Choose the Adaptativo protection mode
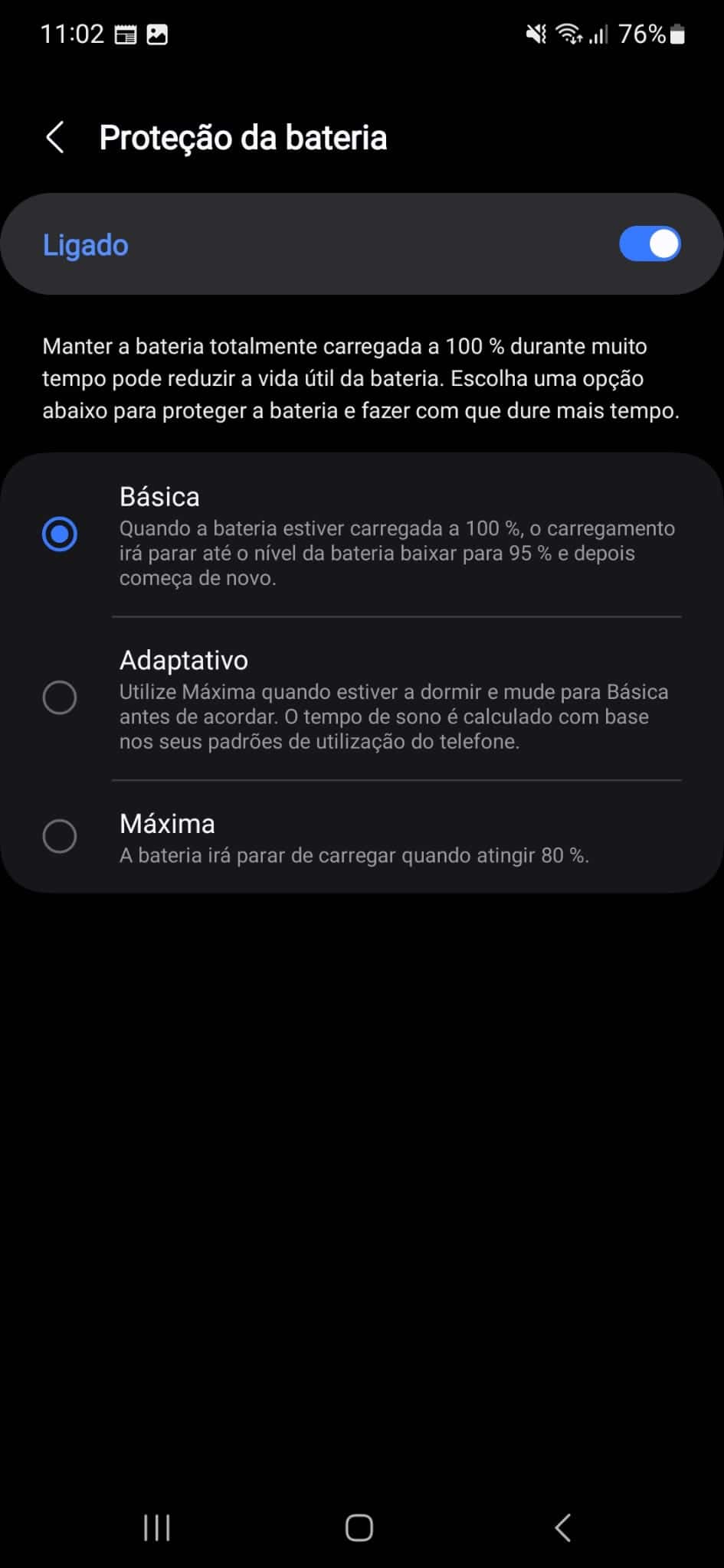Viewport: 724px width, 1568px height. tap(60, 697)
